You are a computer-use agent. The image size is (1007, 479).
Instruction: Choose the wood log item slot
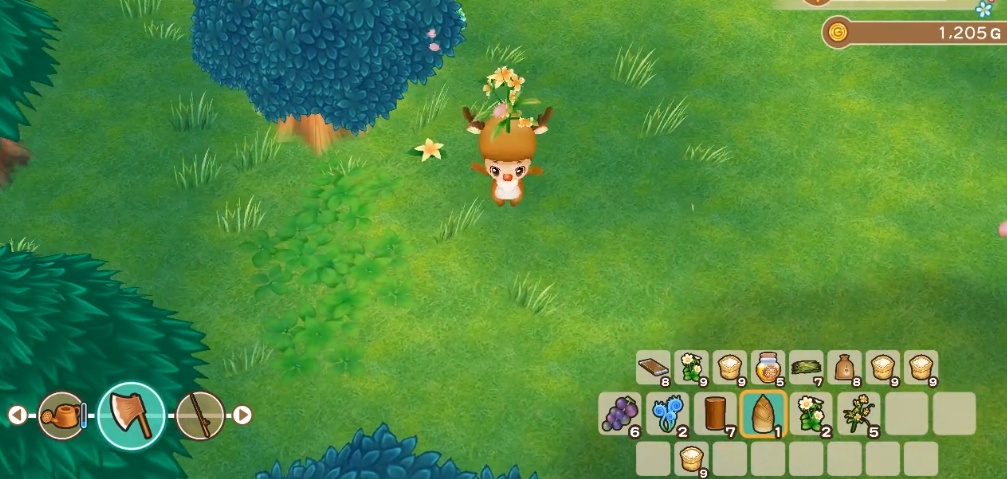pos(714,412)
